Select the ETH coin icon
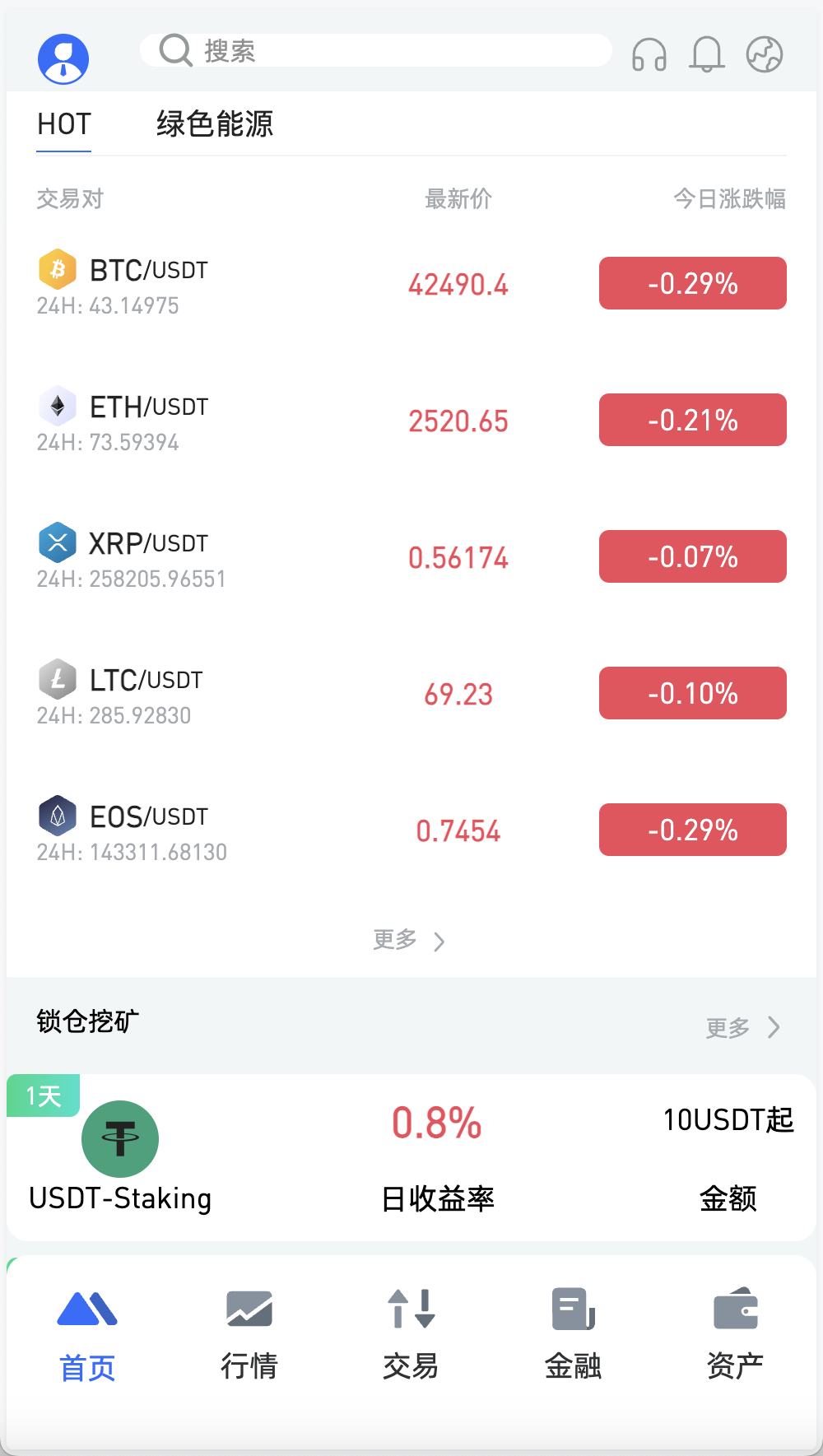823x1456 pixels. (56, 407)
